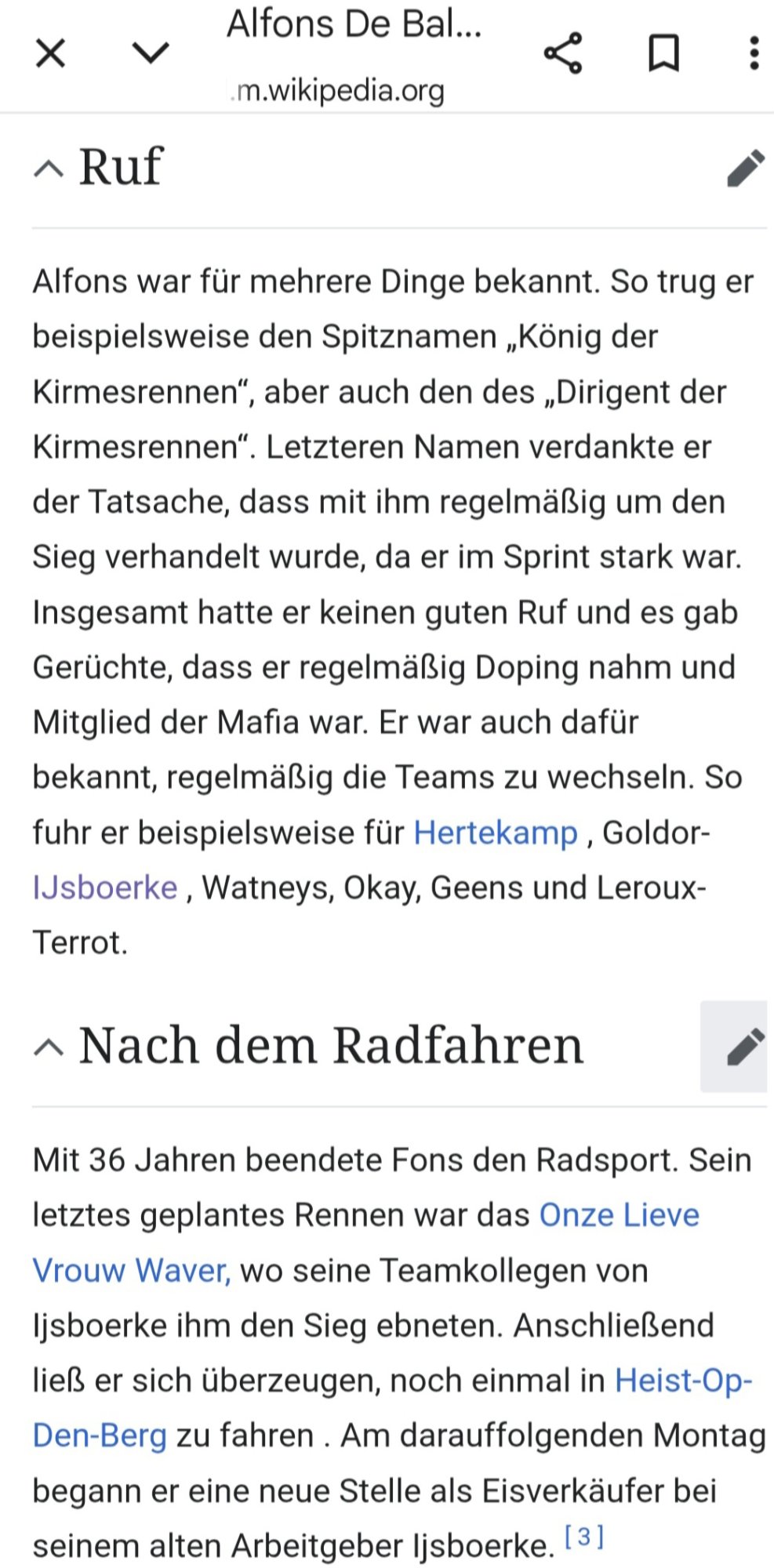Open the Hertekamp link
774x1568 pixels.
[496, 833]
